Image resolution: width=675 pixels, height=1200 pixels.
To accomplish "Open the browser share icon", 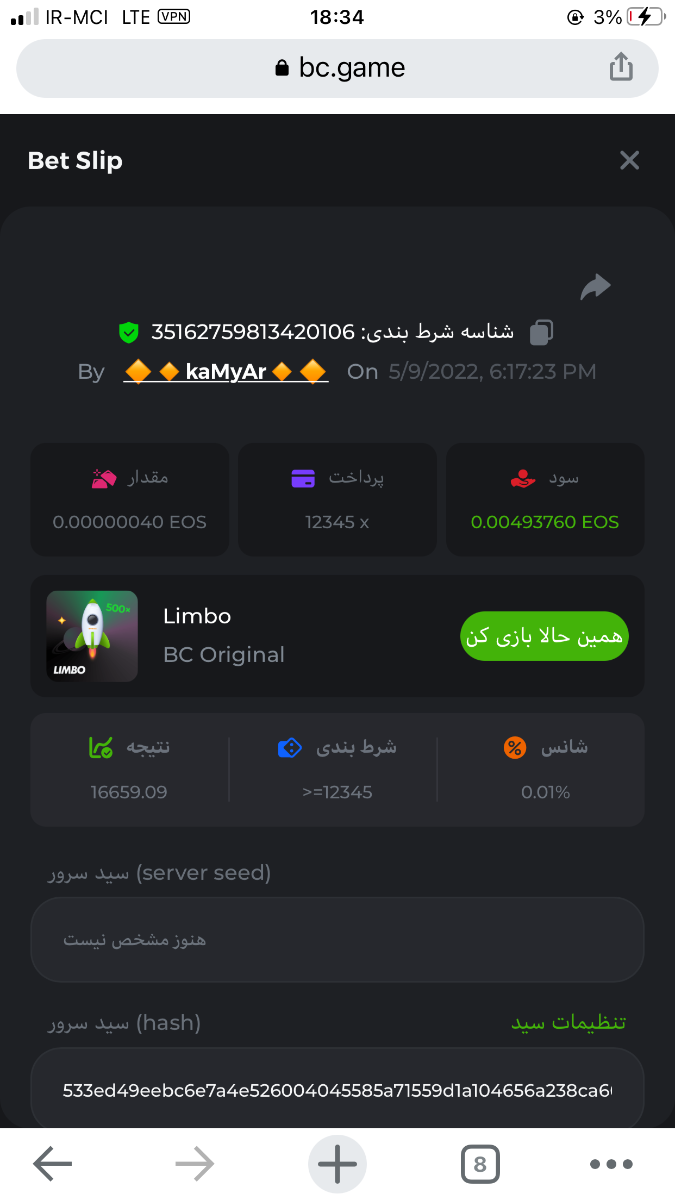I will pyautogui.click(x=621, y=68).
